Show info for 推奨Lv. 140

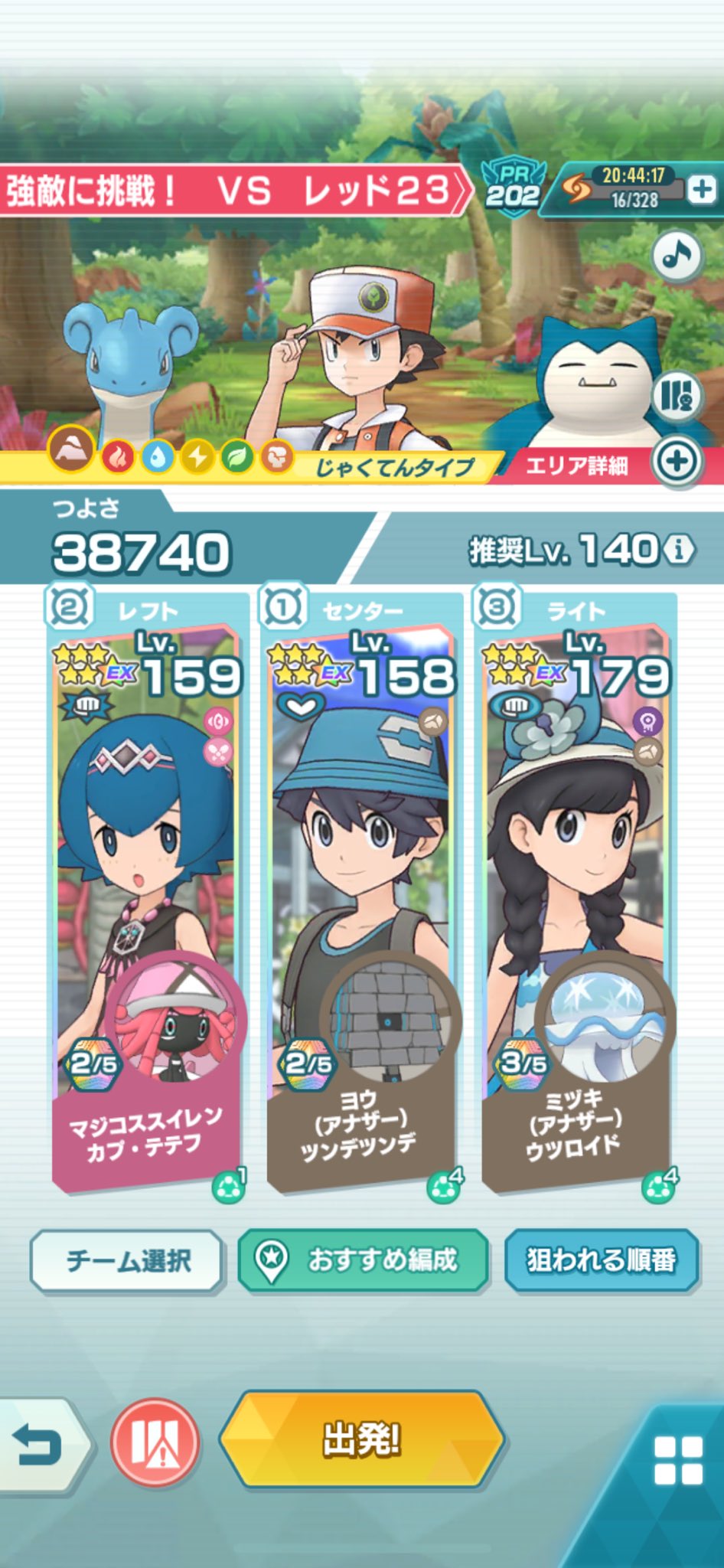[x=680, y=549]
